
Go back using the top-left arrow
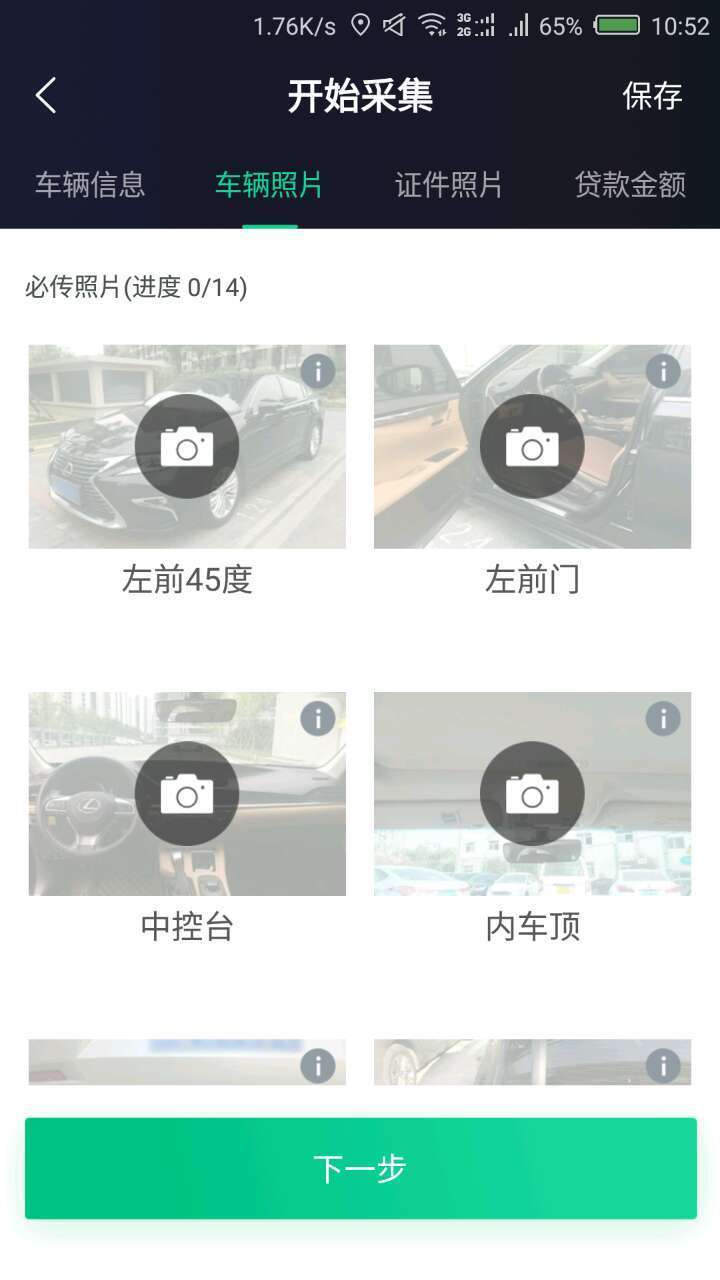point(46,96)
